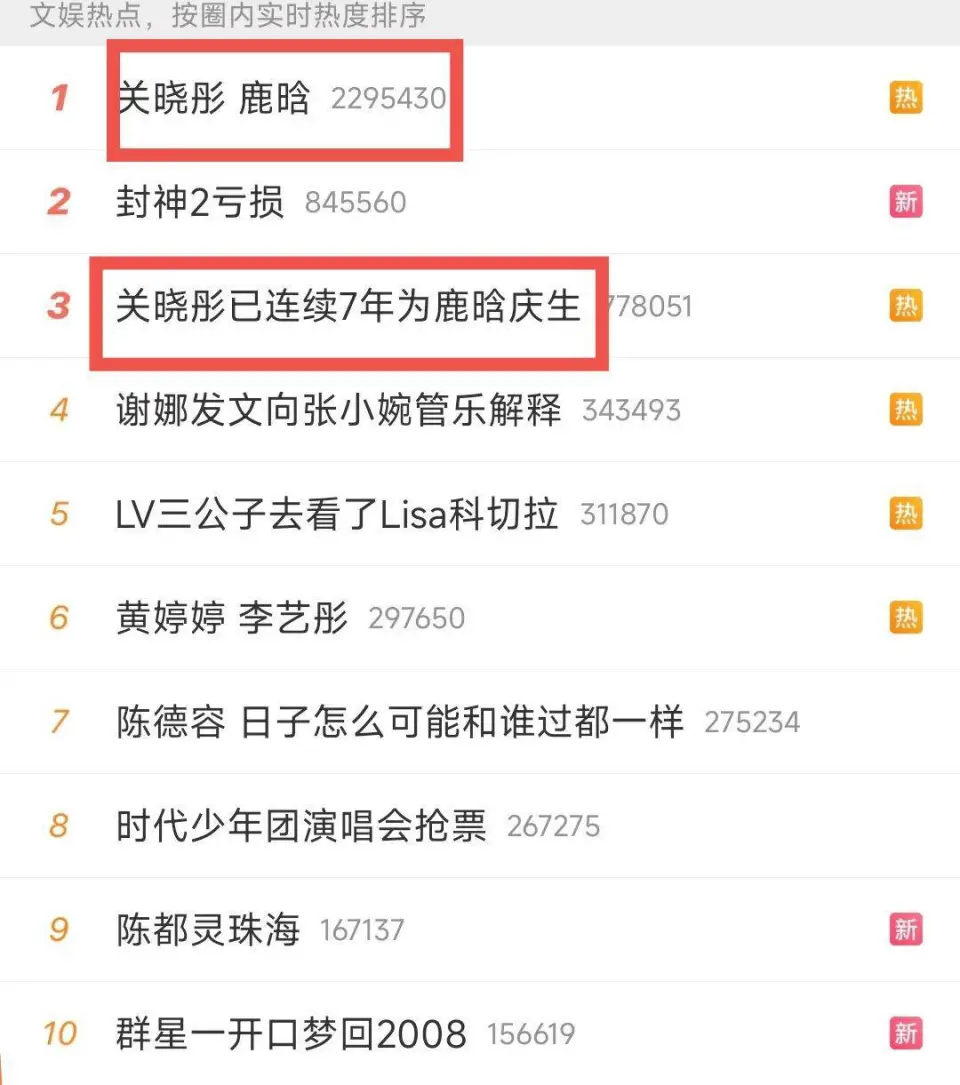Viewport: 960px width, 1085px height.
Task: Open the 时代少年团演唱会抢票 topic
Action: tap(301, 826)
